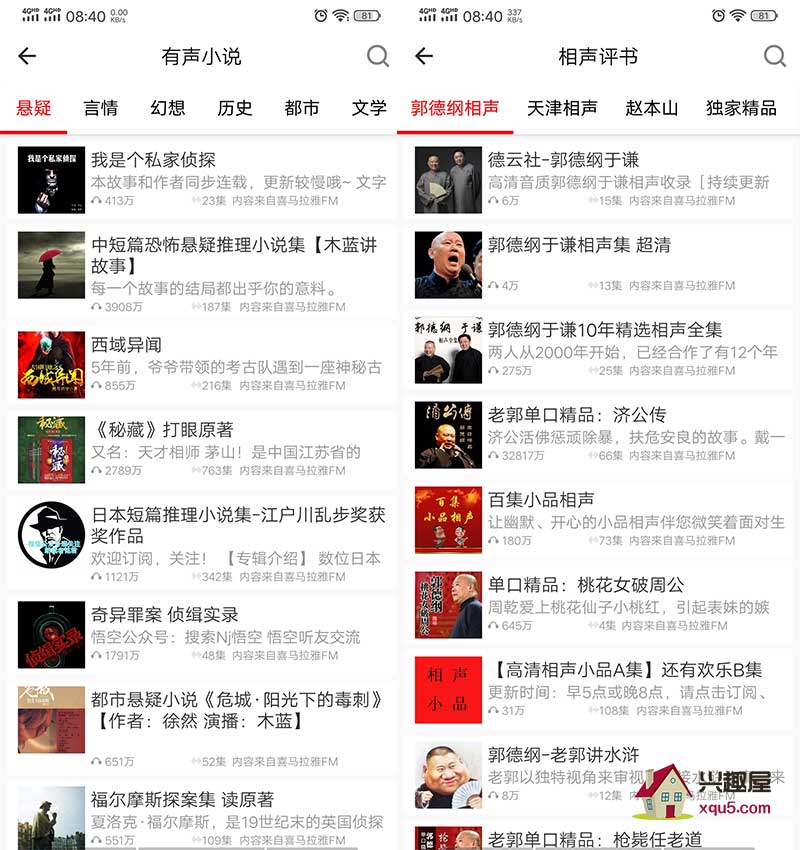Open the 独家精品 tab

click(x=741, y=108)
